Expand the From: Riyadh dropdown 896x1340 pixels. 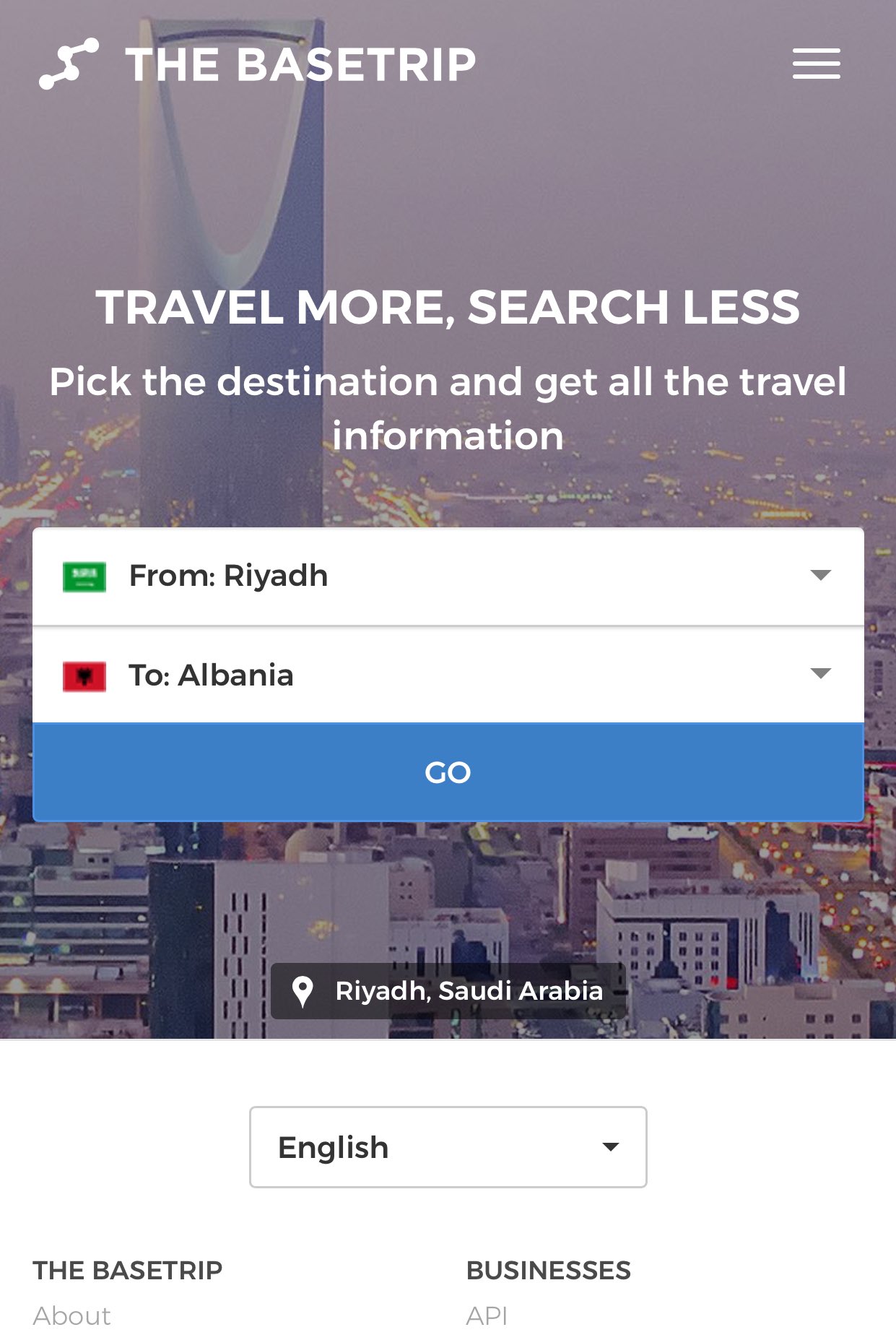click(x=448, y=576)
